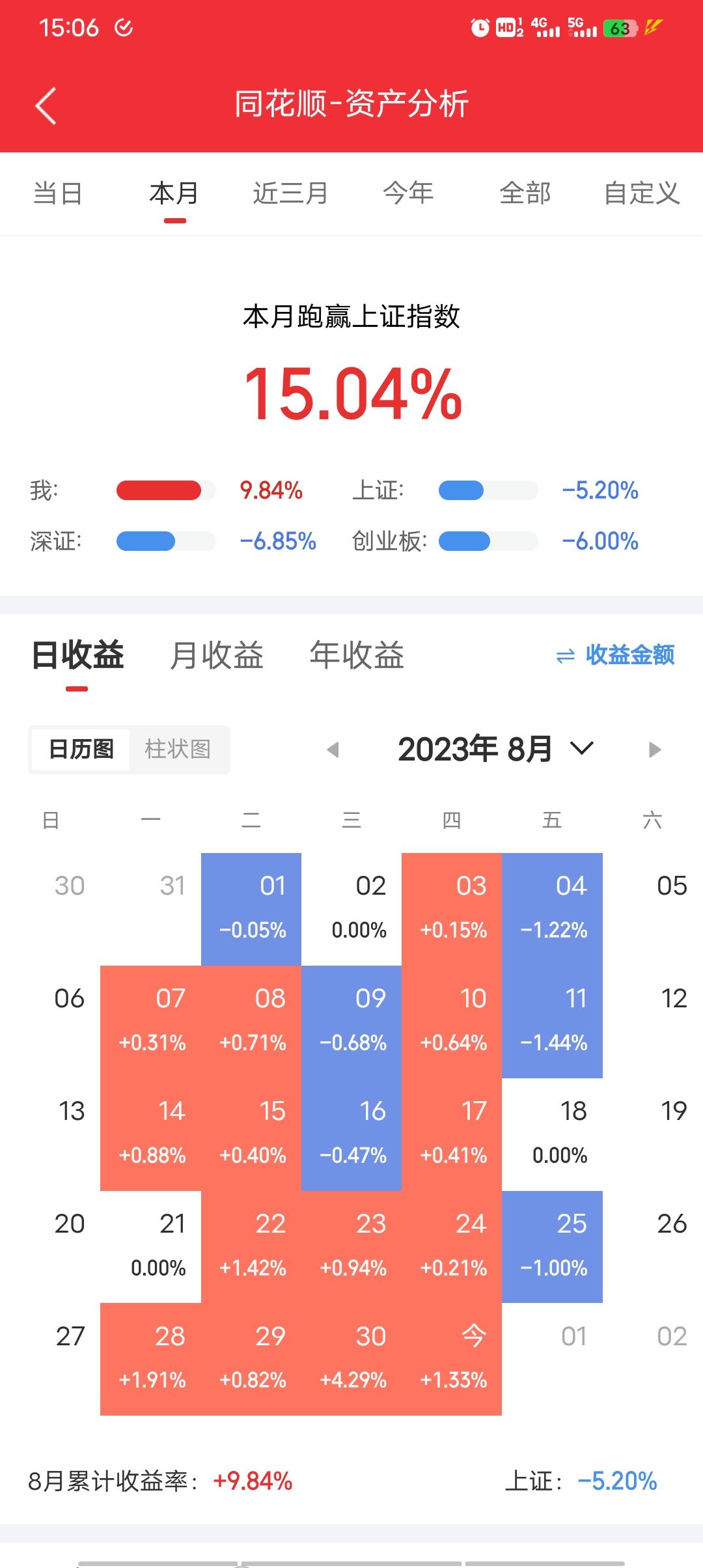703x1568 pixels.
Task: Toggle display to 收益金额
Action: (x=615, y=655)
